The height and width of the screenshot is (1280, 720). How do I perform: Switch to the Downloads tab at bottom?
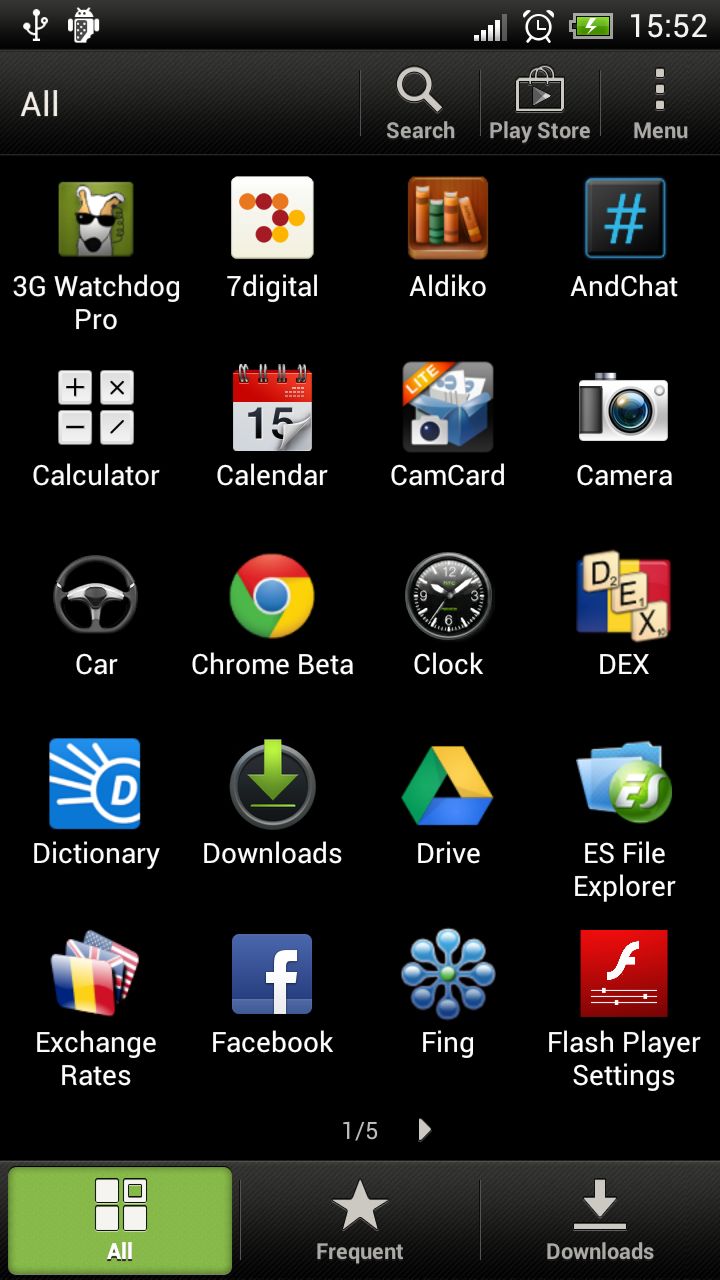(600, 1220)
